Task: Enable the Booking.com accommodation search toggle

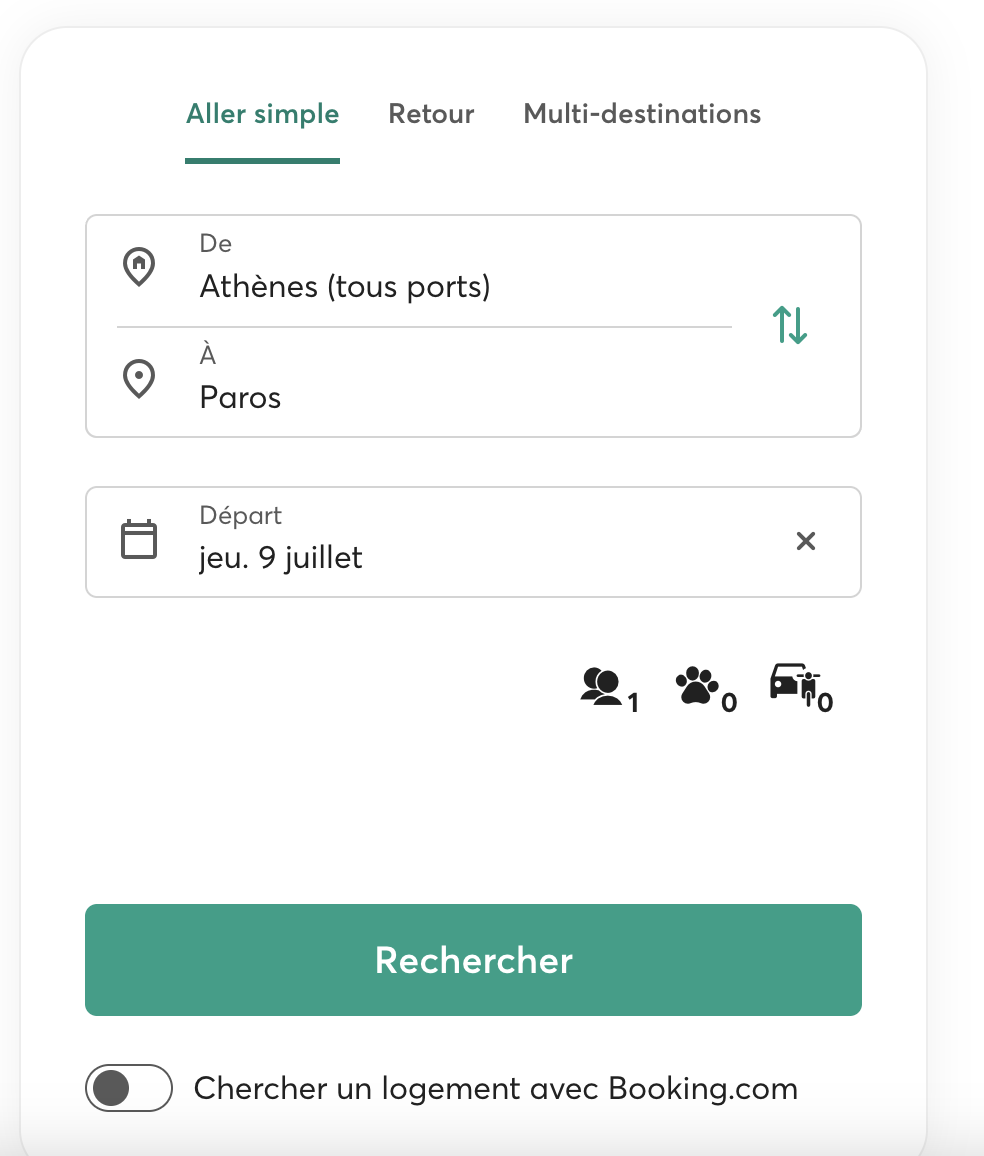Action: click(x=129, y=1088)
